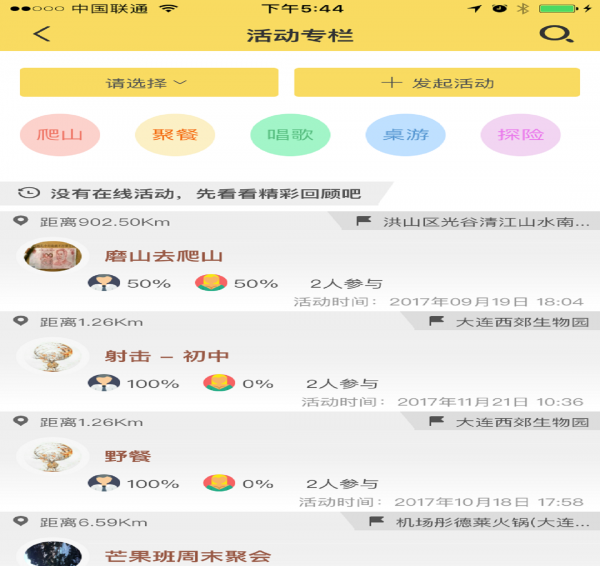Open search with the magnifier icon
Viewport: 600px width, 566px height.
555,34
